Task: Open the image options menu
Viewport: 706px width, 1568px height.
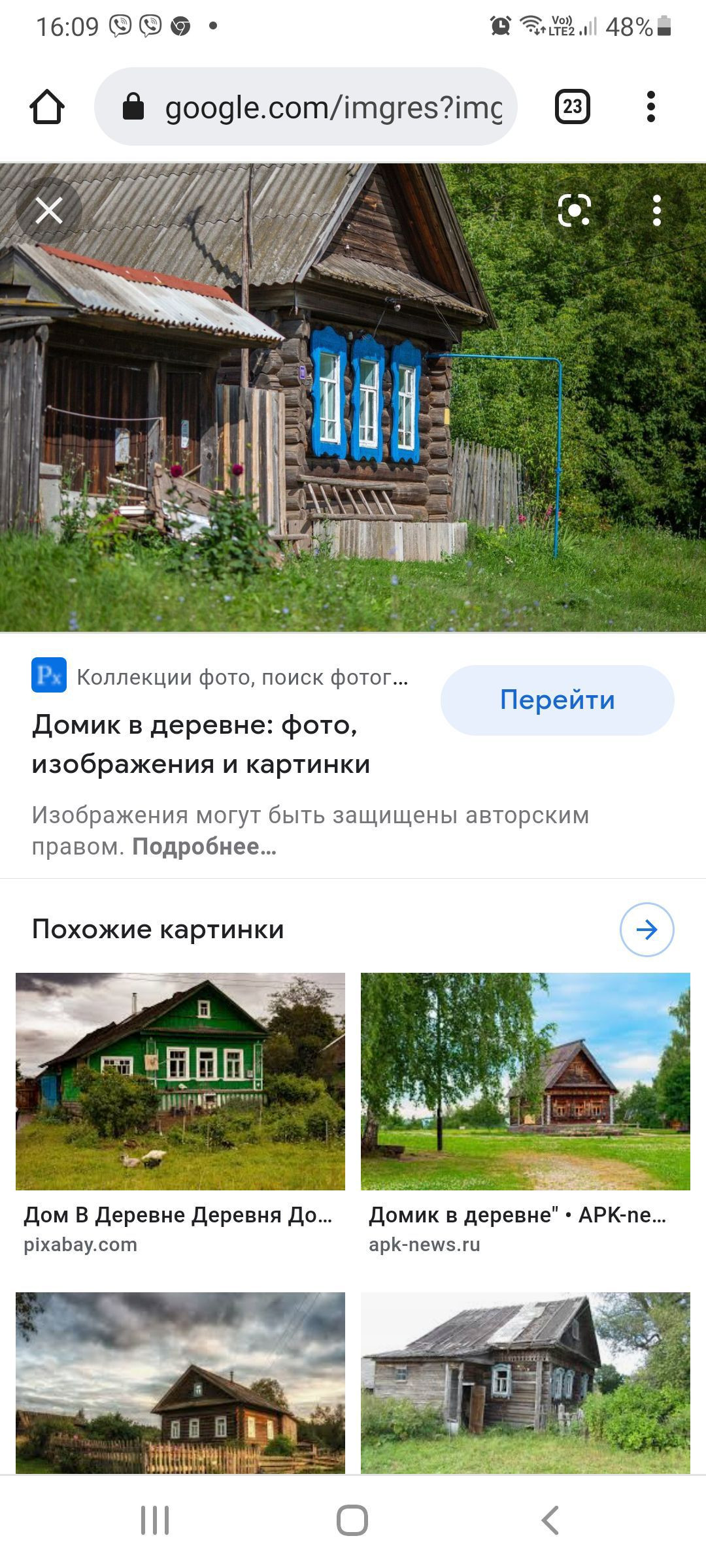Action: [x=656, y=210]
